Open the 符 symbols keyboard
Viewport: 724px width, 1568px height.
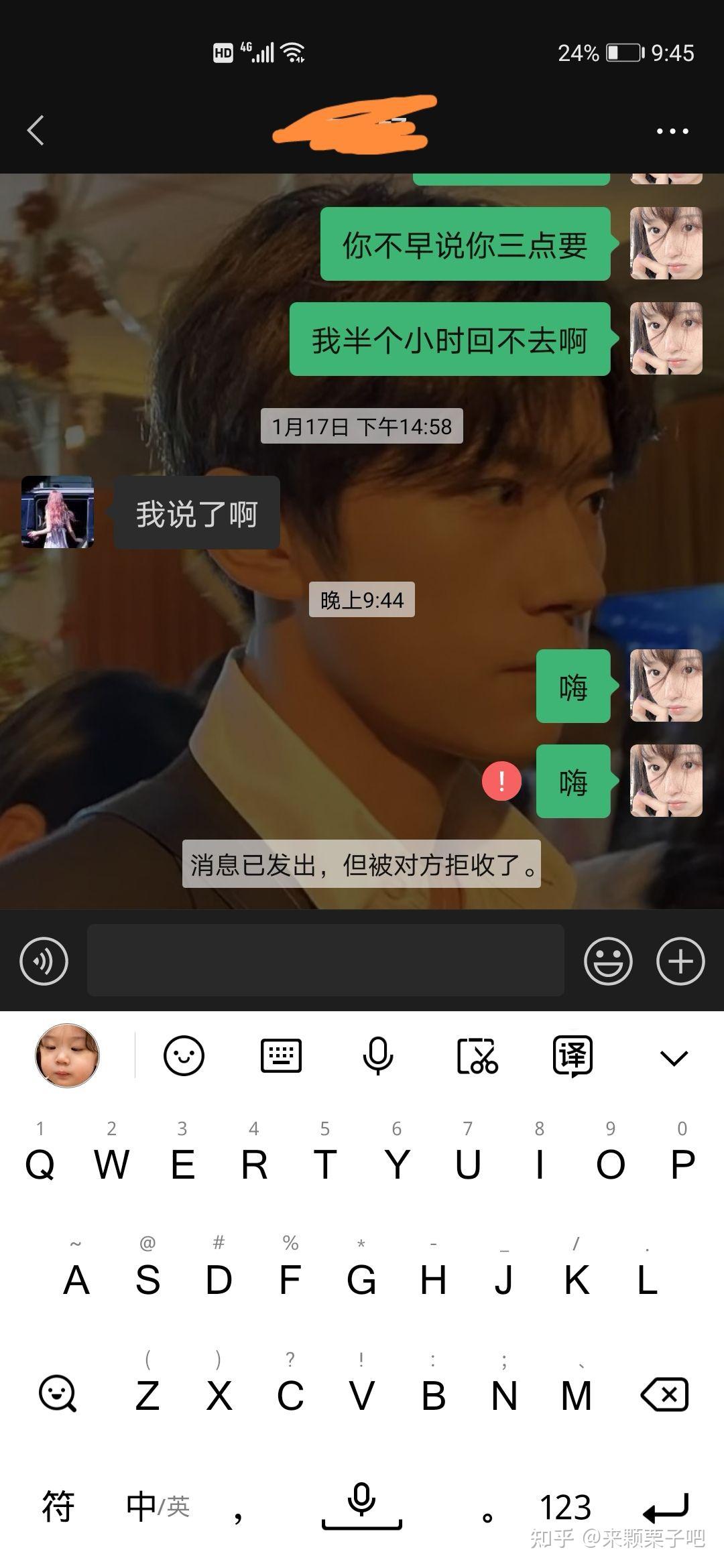point(58,1508)
